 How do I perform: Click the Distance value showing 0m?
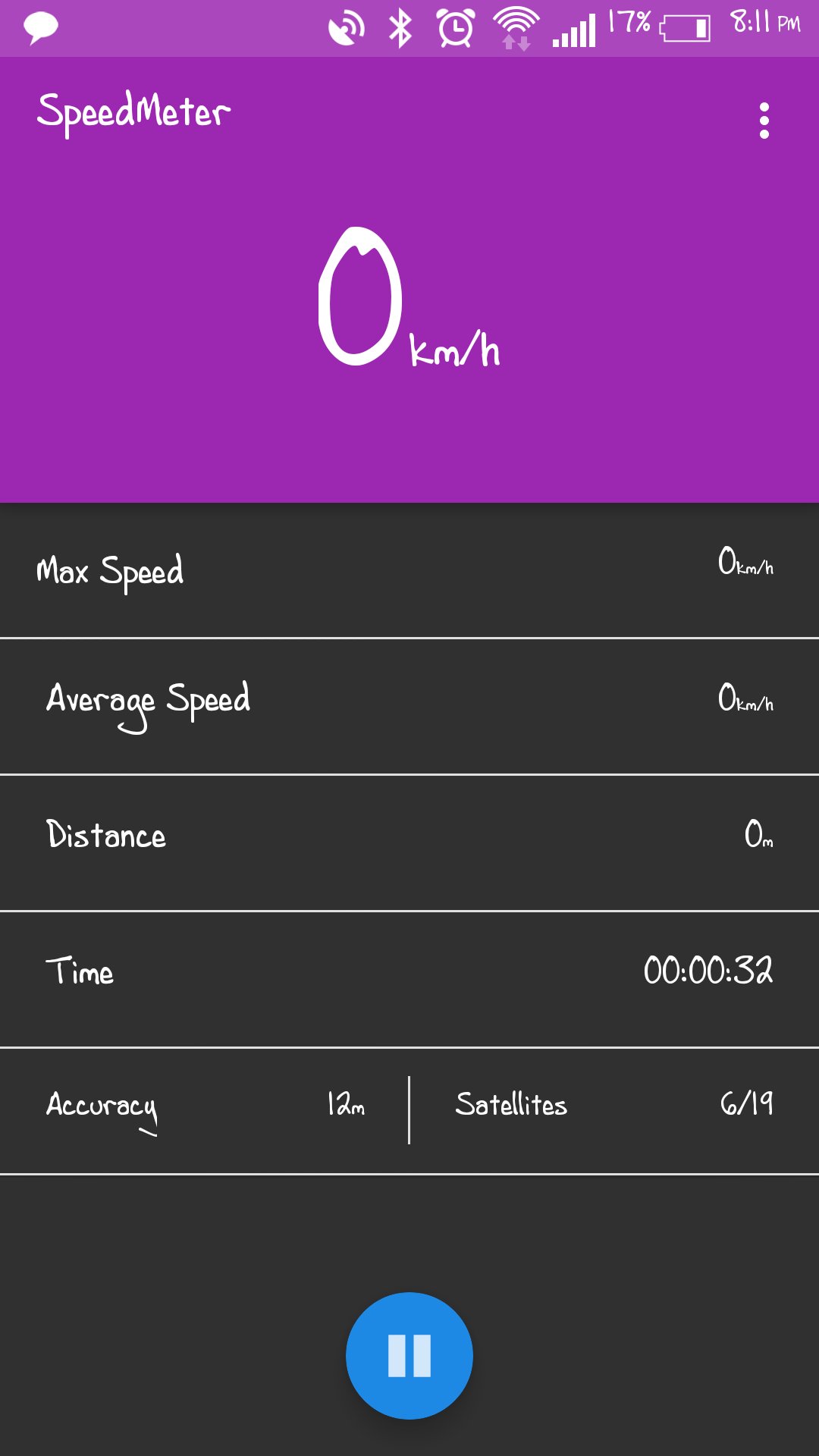click(x=758, y=836)
